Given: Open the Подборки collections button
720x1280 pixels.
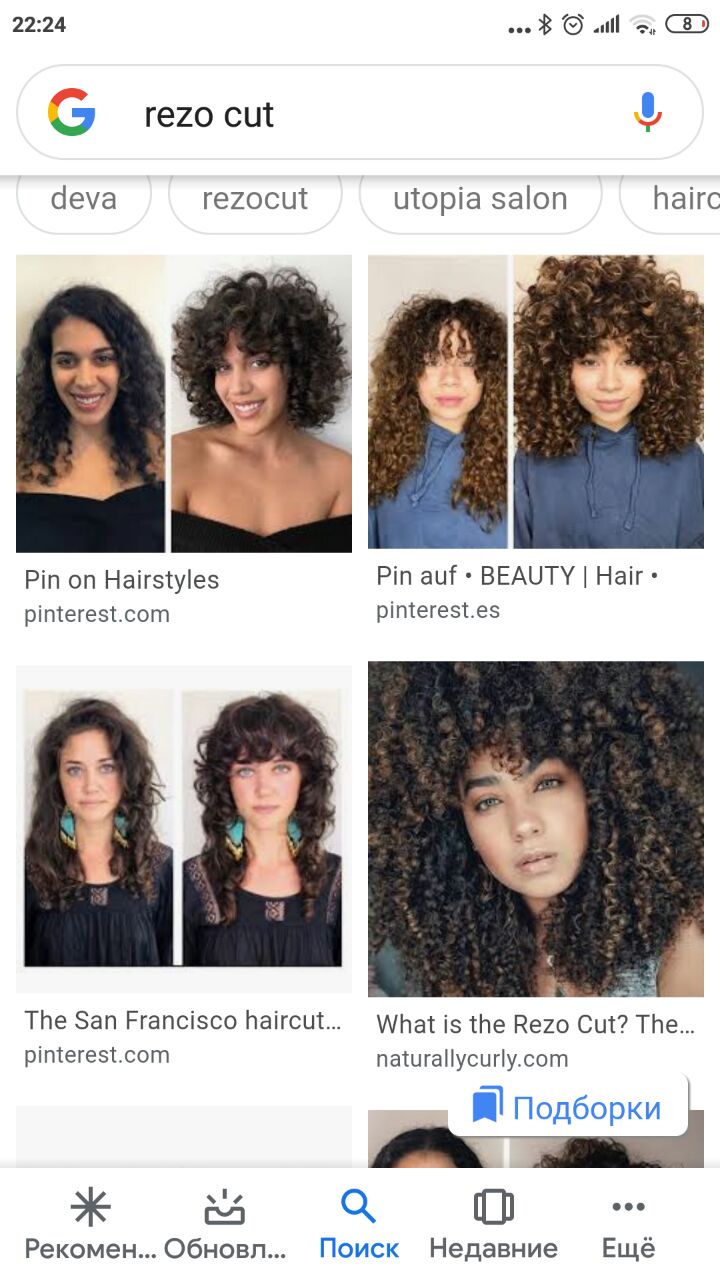Looking at the screenshot, I should [568, 1107].
